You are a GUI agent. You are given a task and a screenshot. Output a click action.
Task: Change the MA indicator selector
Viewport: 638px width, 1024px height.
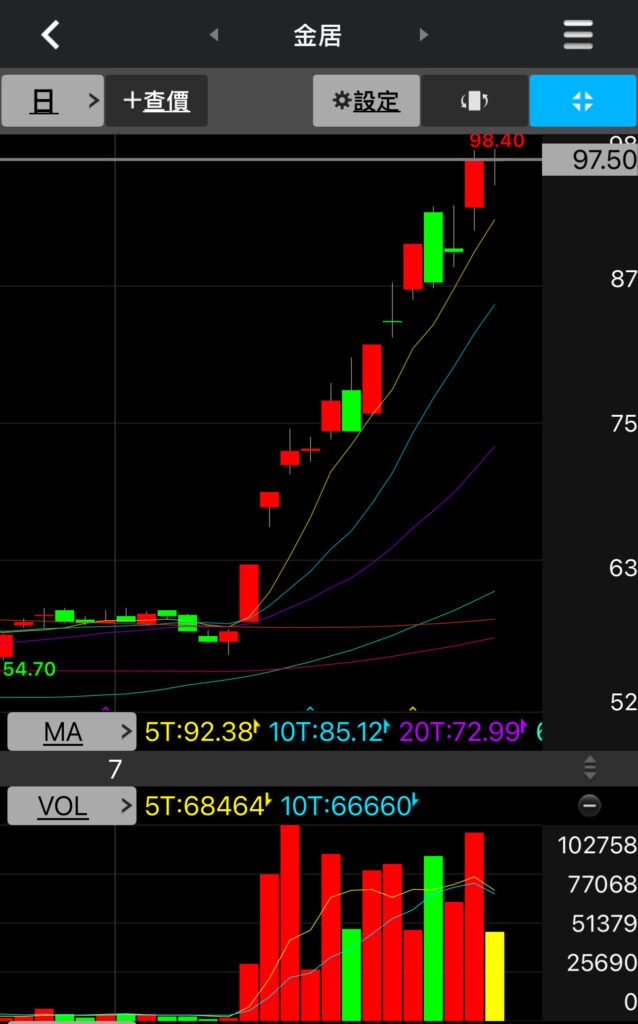coord(72,732)
